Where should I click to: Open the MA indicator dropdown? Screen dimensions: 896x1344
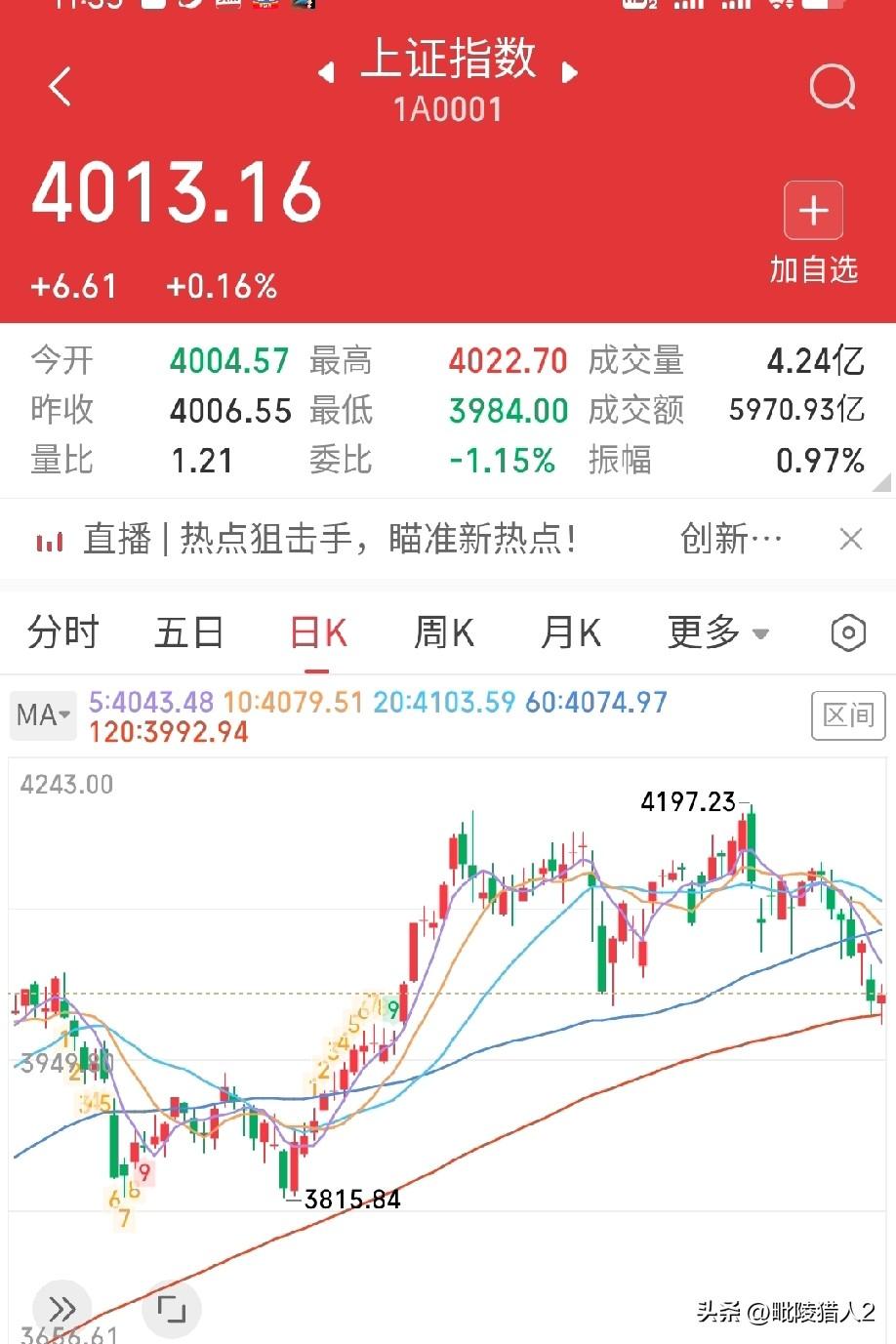[x=42, y=715]
